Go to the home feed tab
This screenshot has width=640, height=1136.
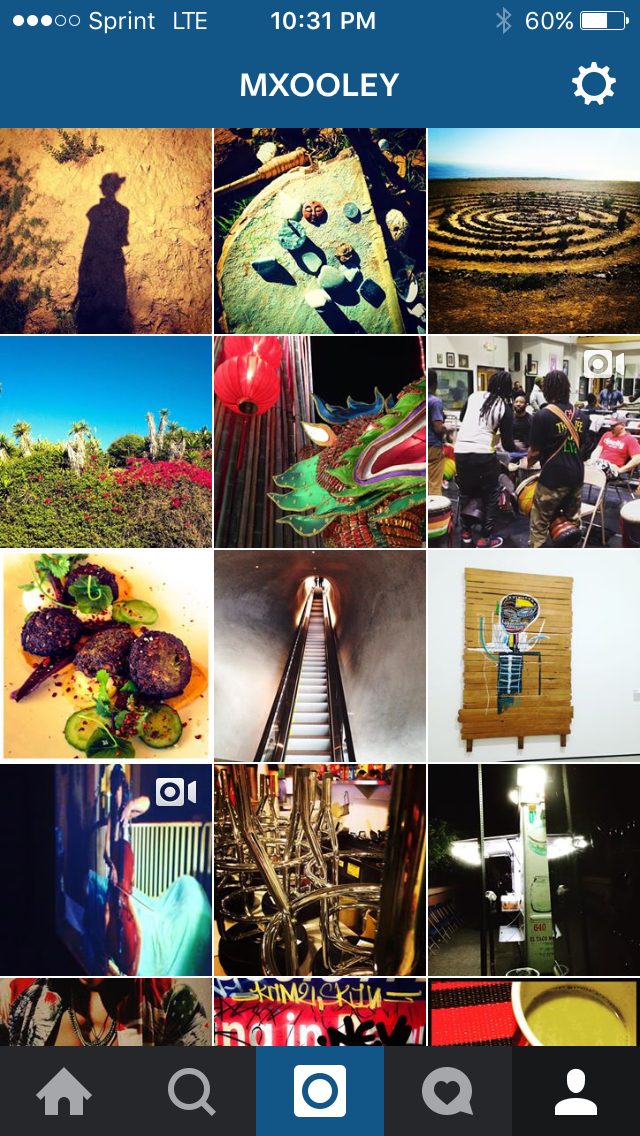(64, 1091)
